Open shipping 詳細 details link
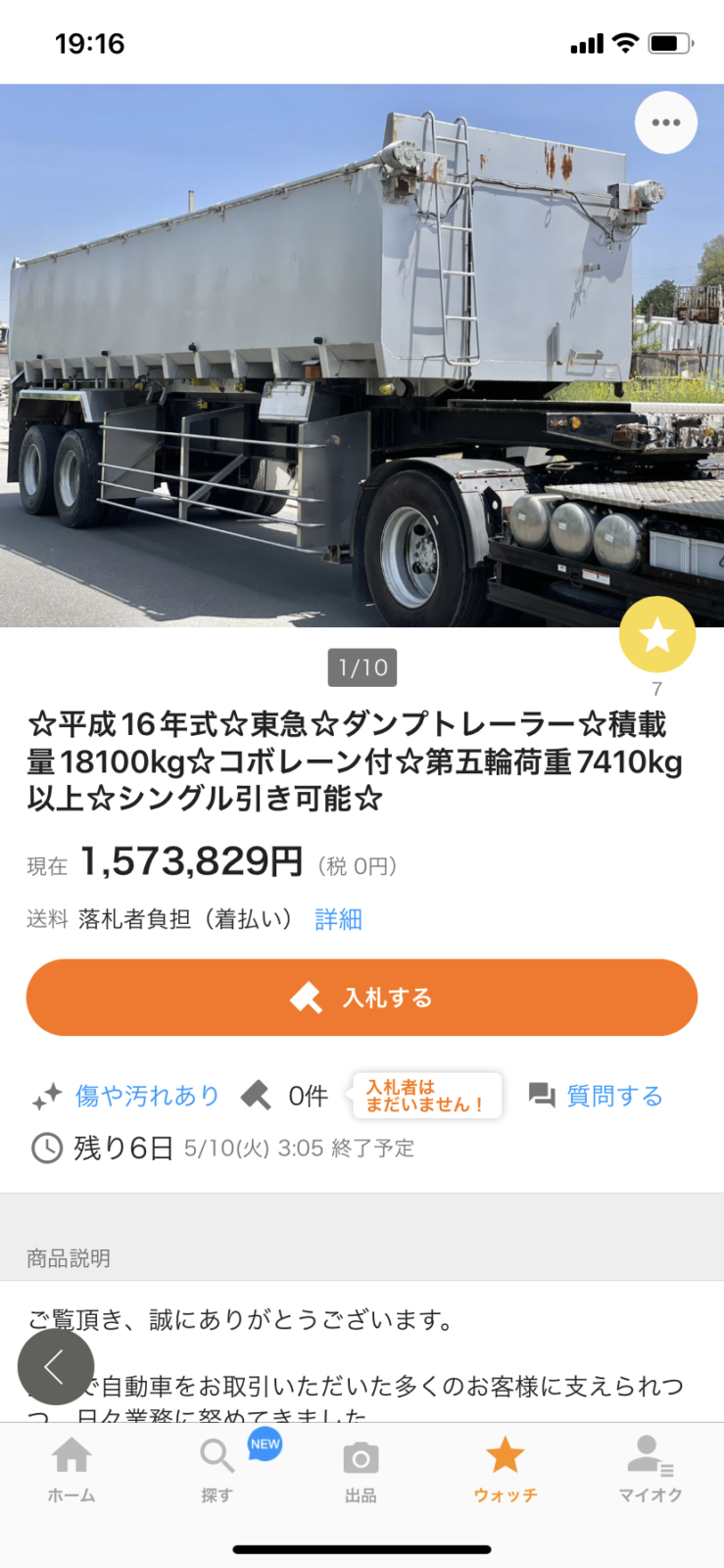Image resolution: width=724 pixels, height=1568 pixels. [338, 919]
